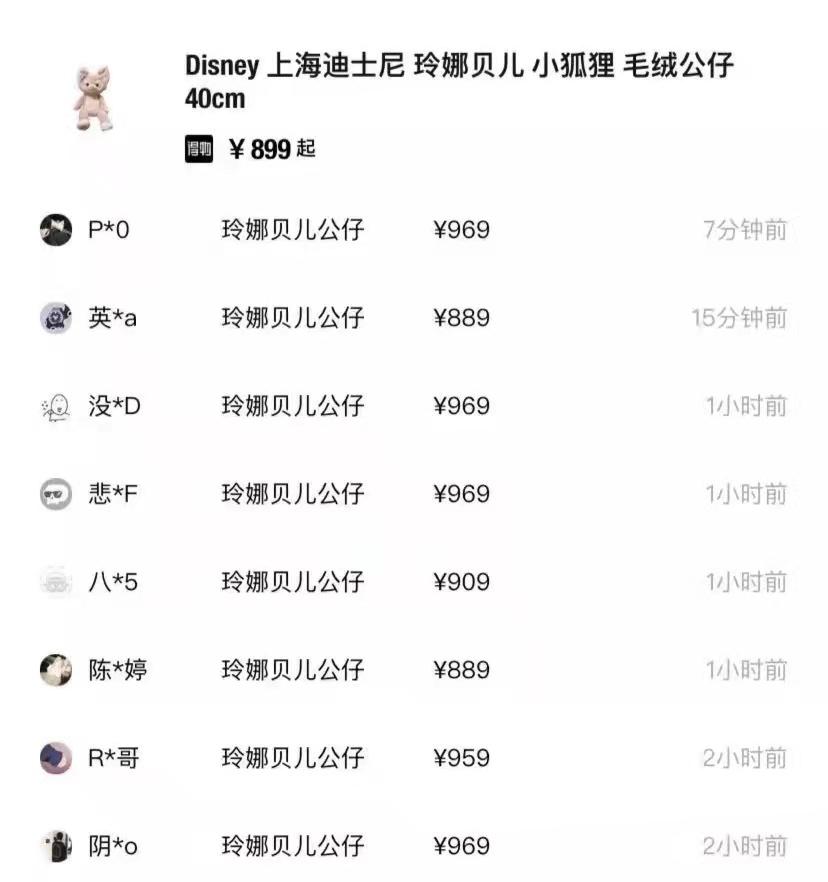Click buyer P*0's avatar

55,229
